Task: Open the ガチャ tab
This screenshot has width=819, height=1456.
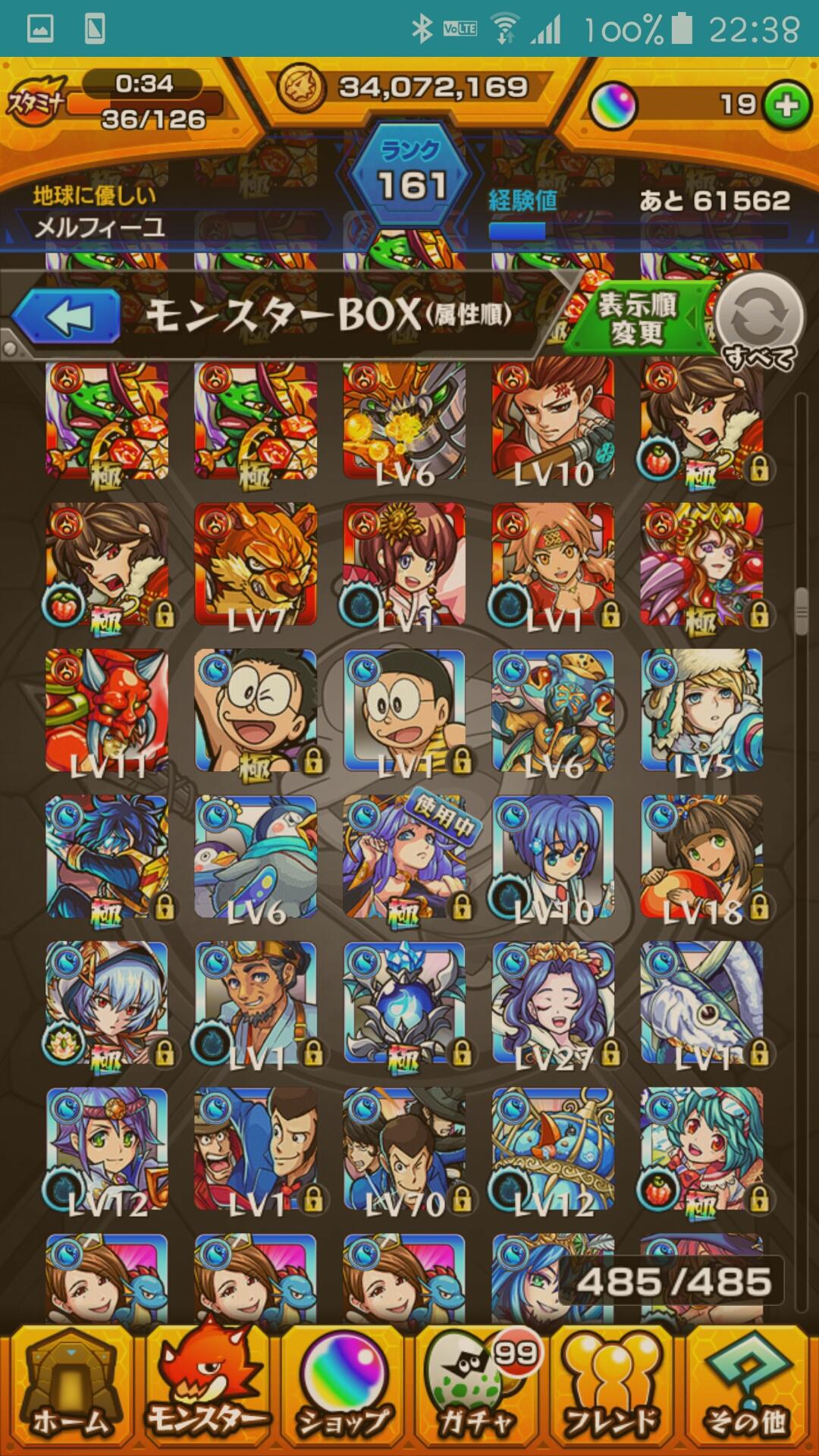Action: click(478, 1392)
